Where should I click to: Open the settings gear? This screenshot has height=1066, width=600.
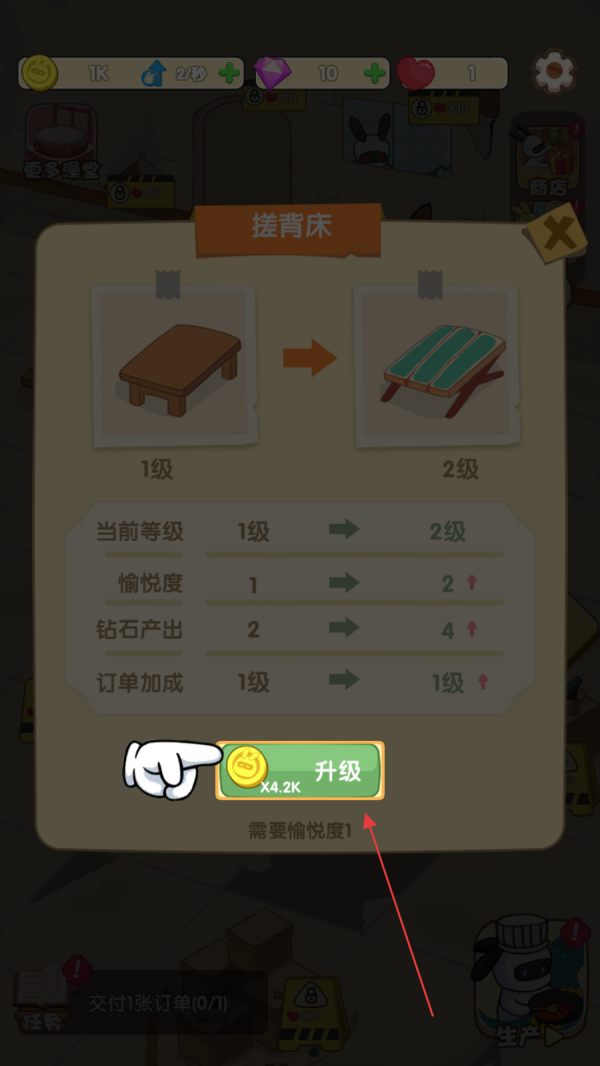click(x=553, y=72)
